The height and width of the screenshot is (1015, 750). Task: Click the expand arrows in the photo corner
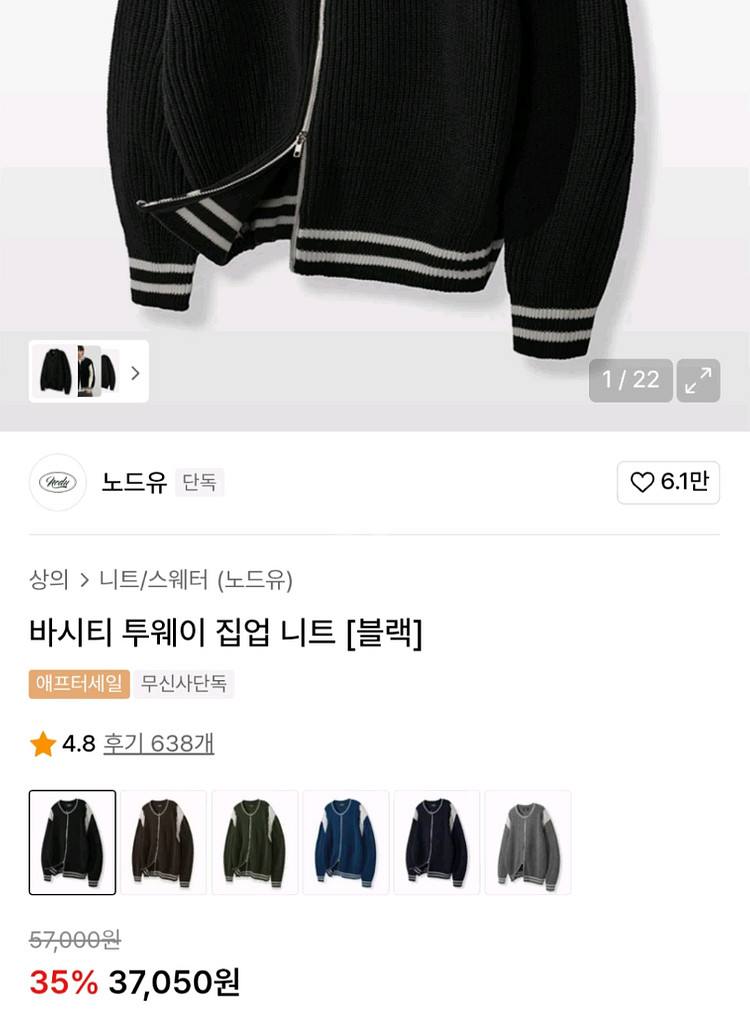point(699,381)
